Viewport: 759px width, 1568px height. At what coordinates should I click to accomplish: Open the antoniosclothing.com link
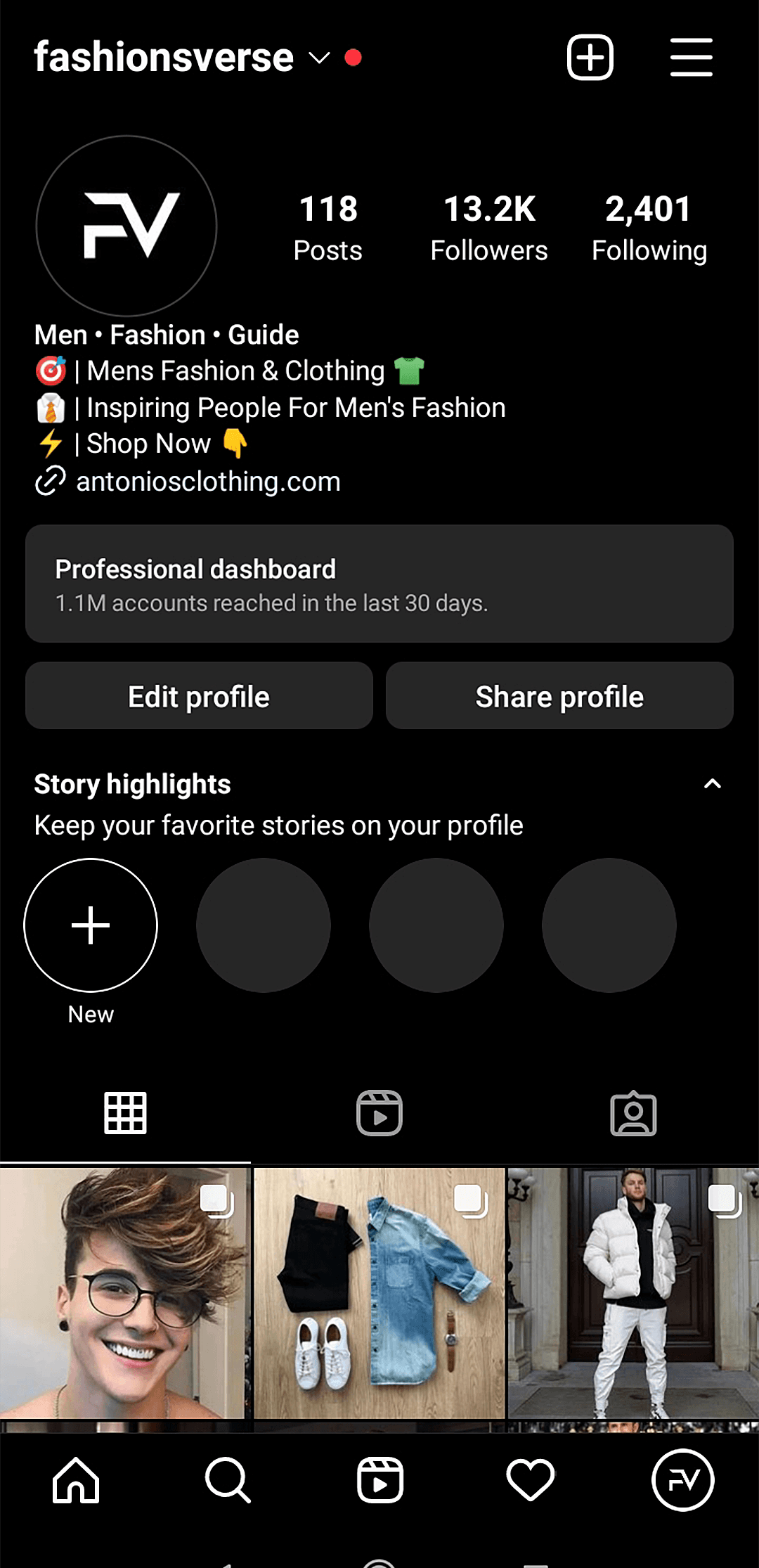(x=208, y=482)
